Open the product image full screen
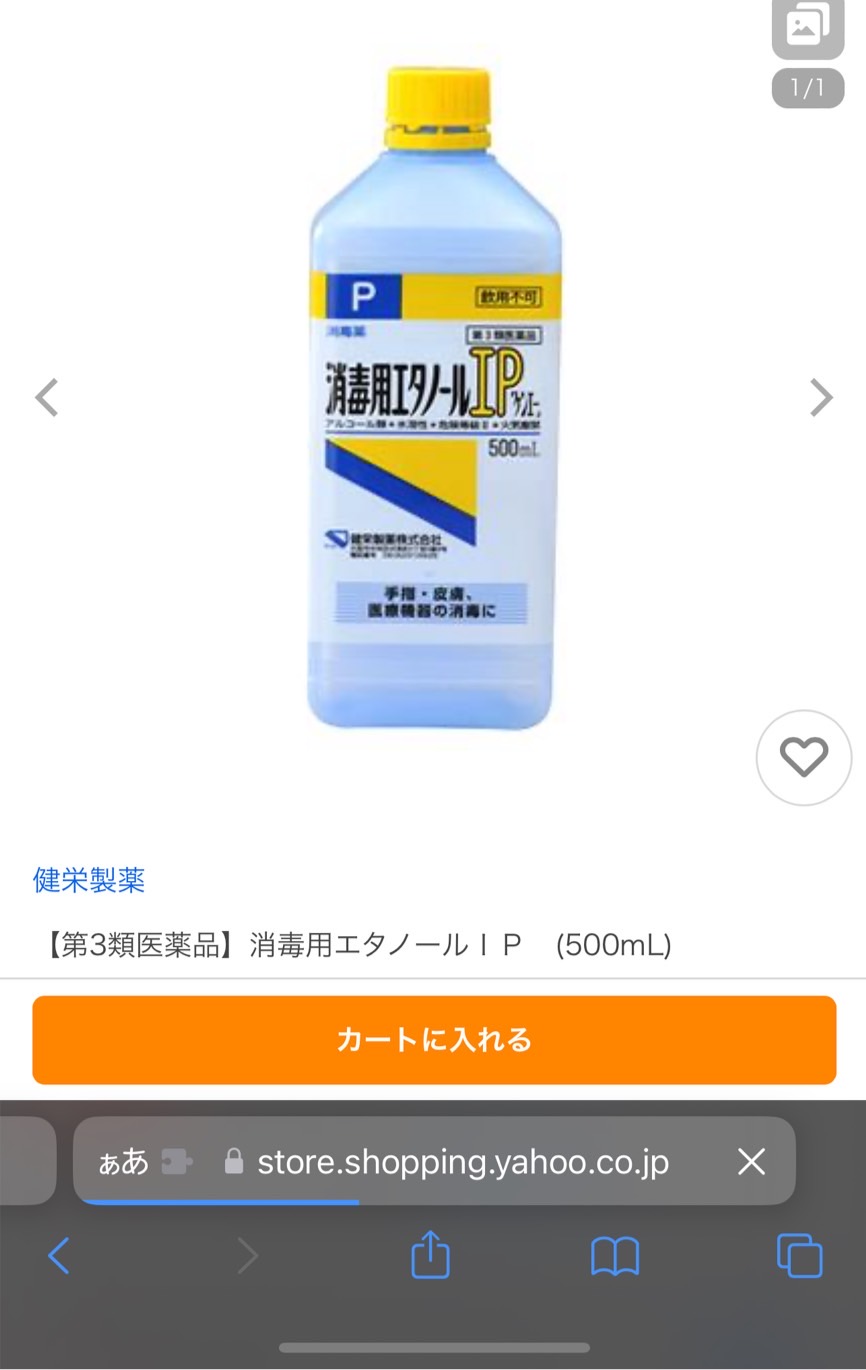The height and width of the screenshot is (1370, 866). click(434, 400)
